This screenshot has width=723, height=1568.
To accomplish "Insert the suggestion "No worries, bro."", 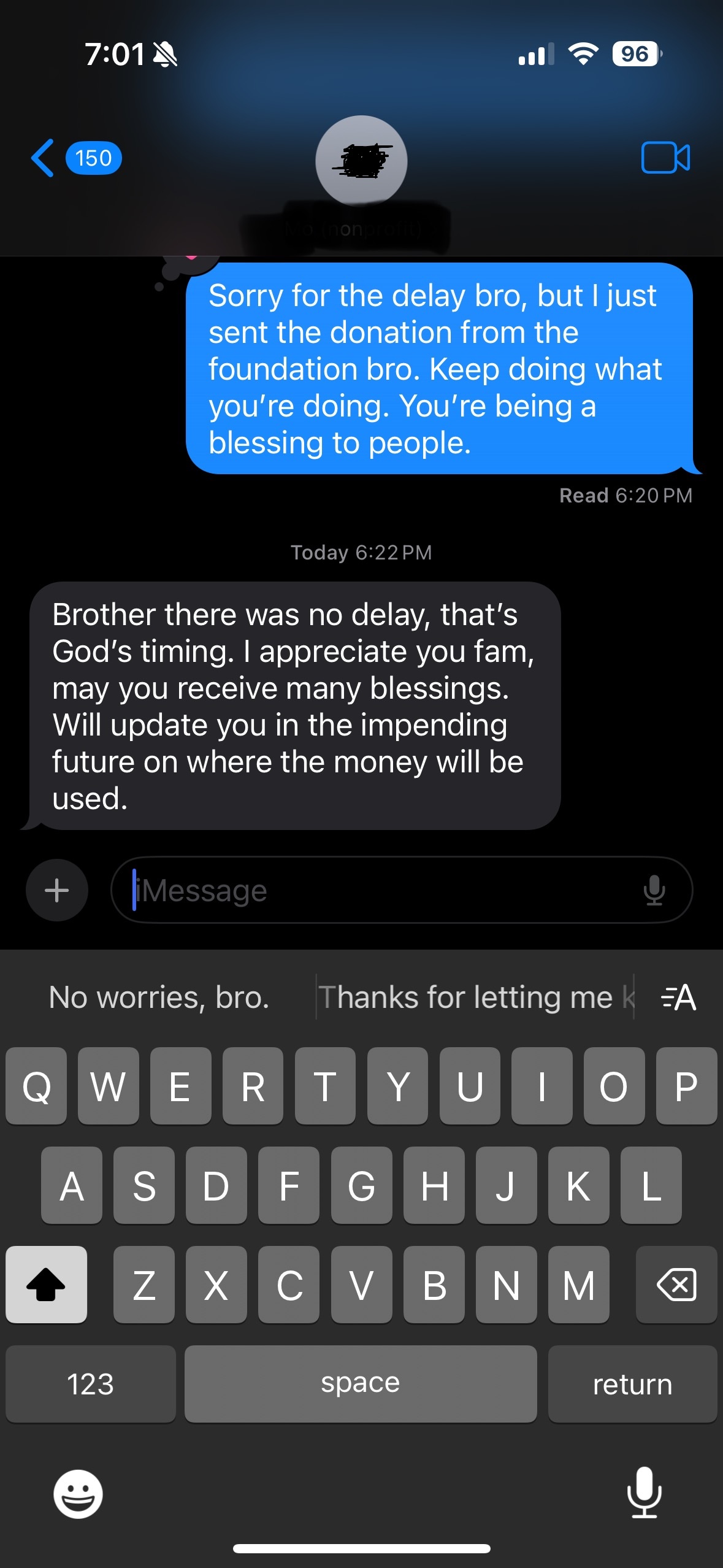I will [x=159, y=997].
